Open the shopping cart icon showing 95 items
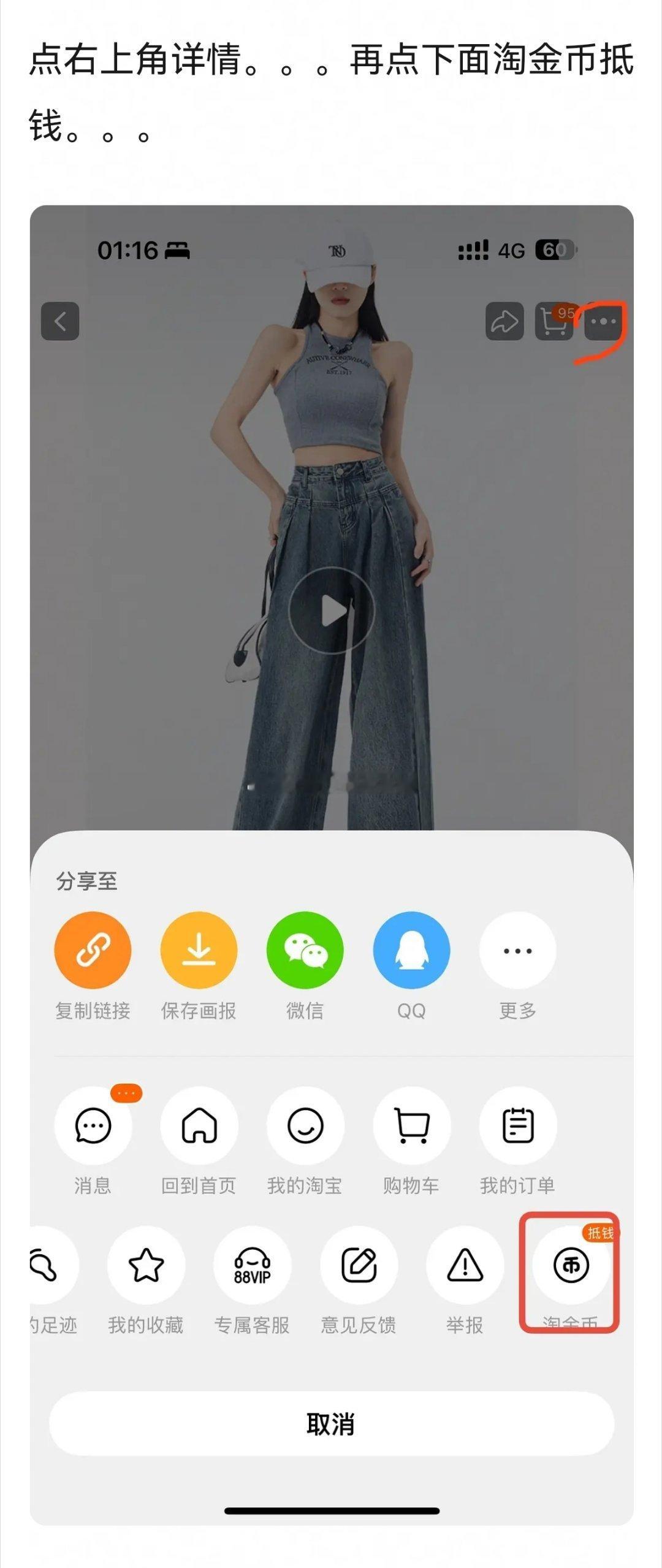Screen dimensions: 662x1568 point(555,323)
